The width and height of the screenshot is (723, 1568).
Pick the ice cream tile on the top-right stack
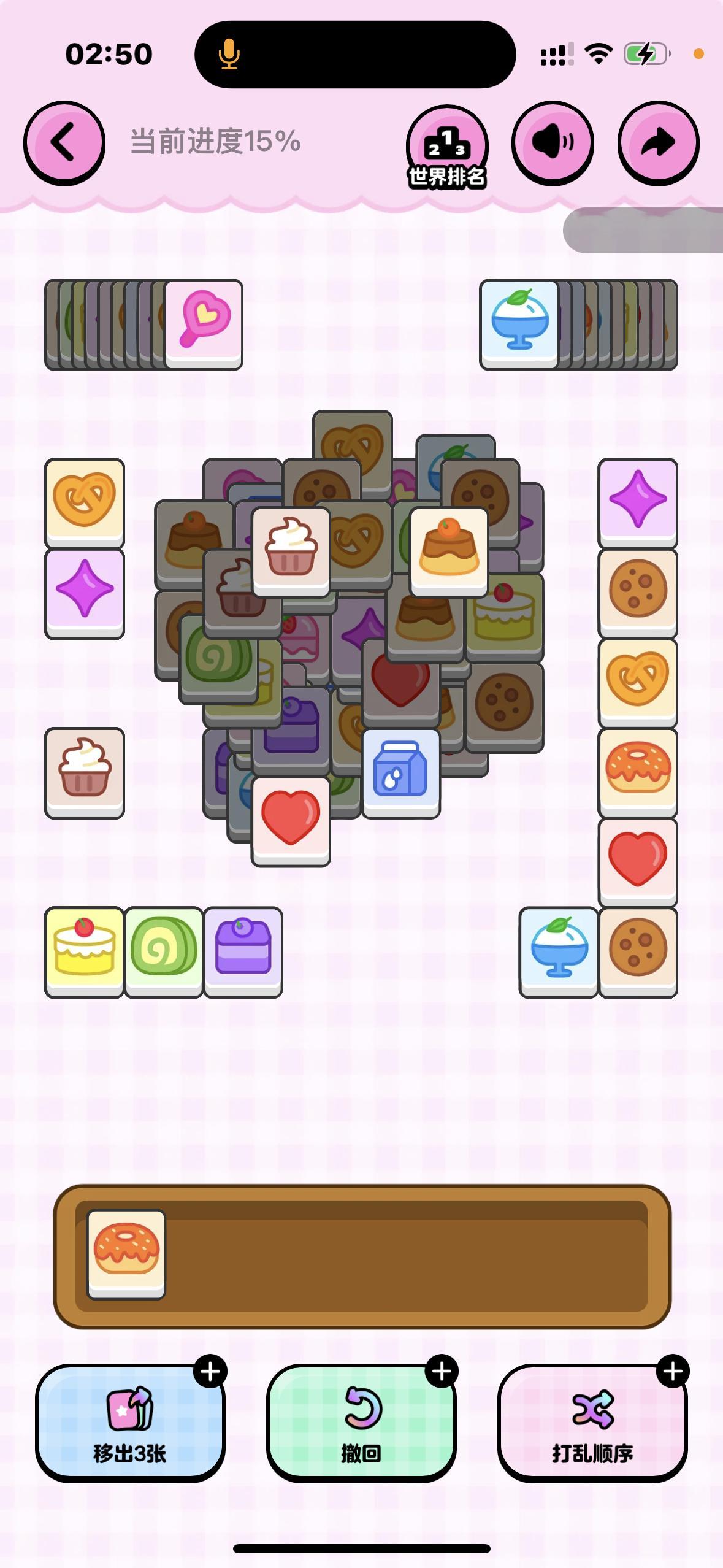[519, 325]
